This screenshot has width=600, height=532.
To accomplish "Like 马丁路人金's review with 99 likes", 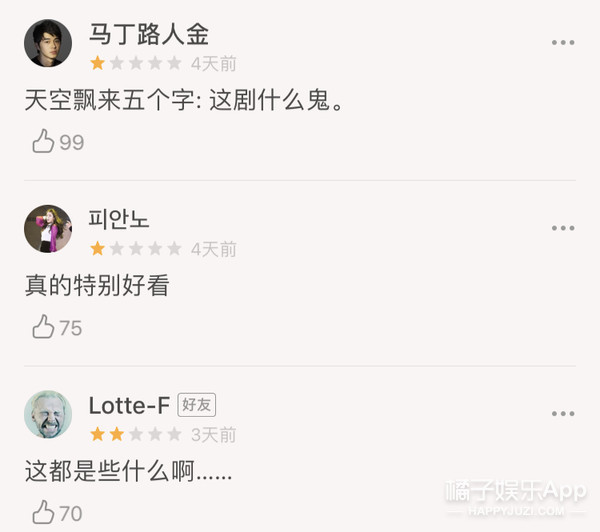I will pyautogui.click(x=44, y=142).
